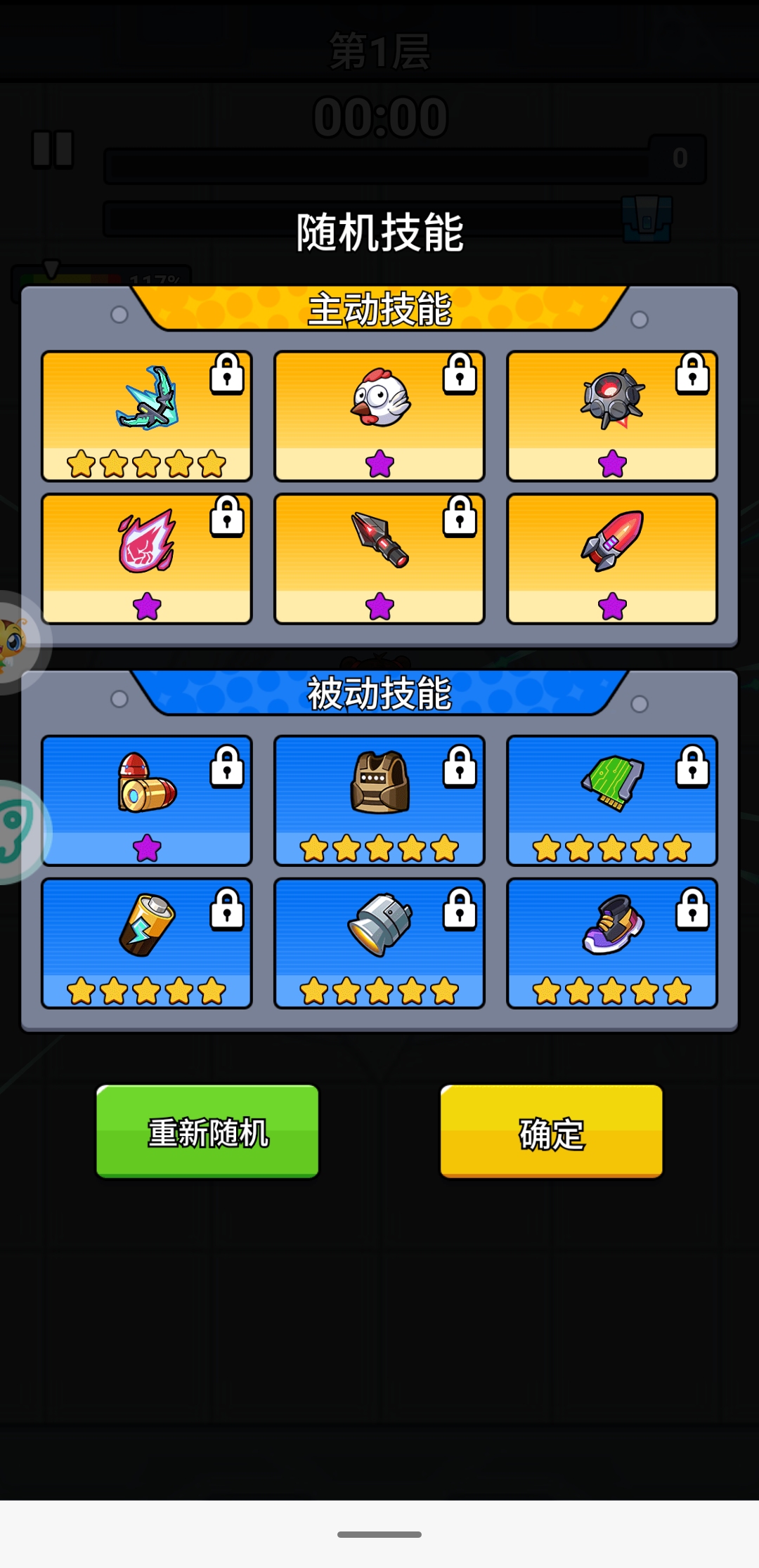
Task: Select the armor vest passive skill card
Action: (x=379, y=800)
